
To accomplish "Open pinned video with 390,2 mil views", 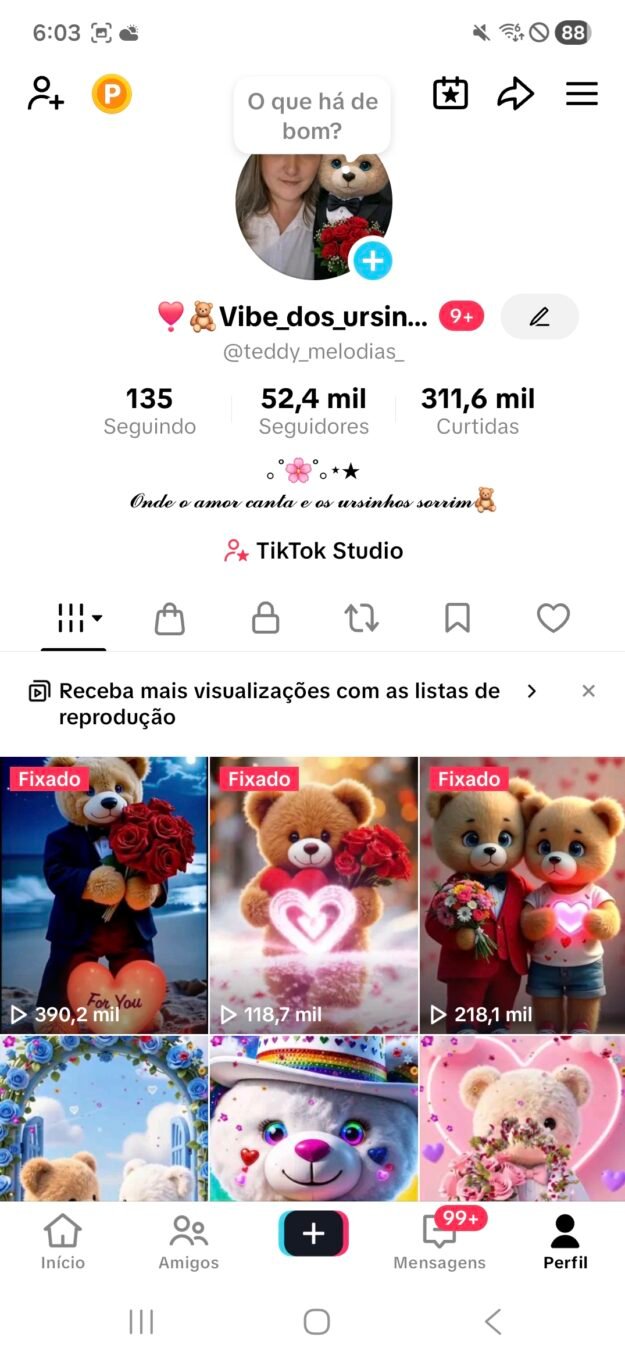I will (x=104, y=895).
